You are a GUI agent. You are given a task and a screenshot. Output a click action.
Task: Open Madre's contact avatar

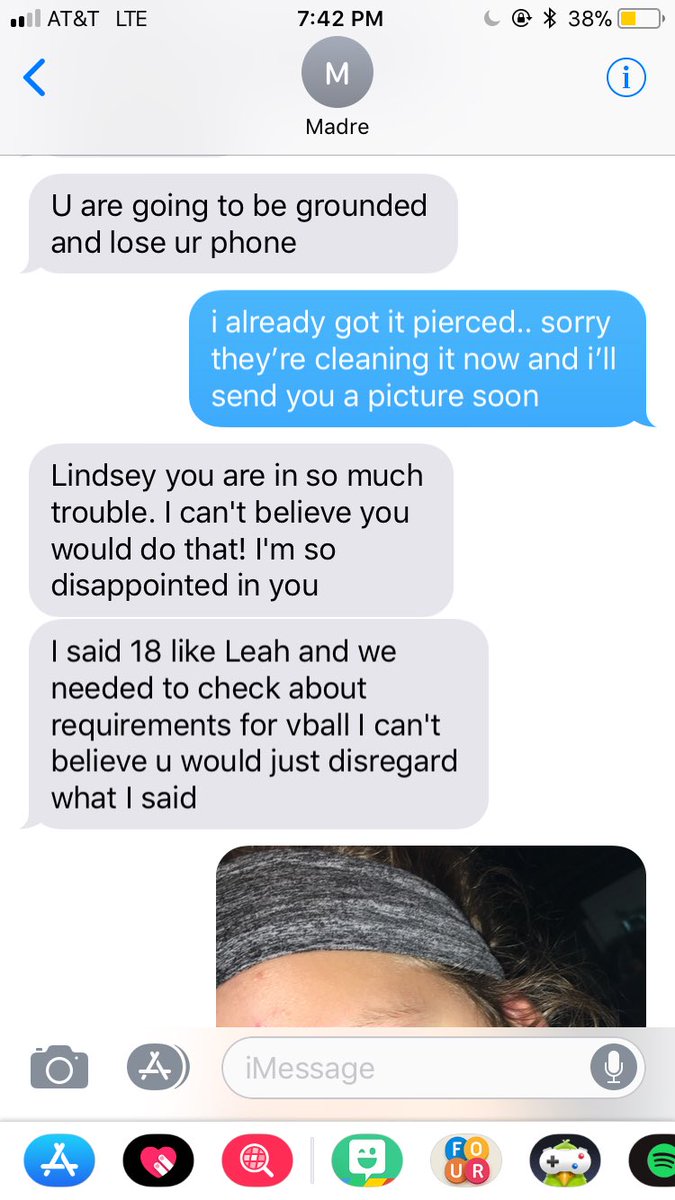coord(337,74)
